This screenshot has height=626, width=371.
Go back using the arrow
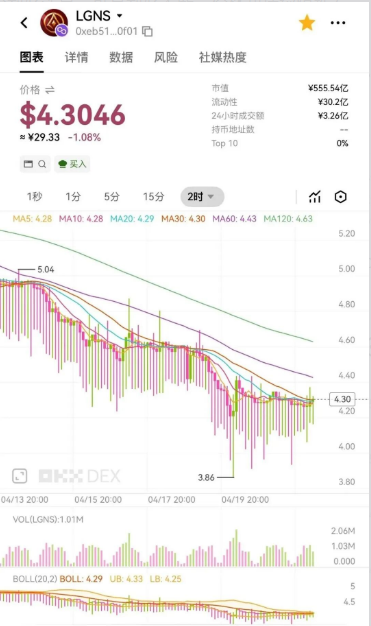(24, 23)
